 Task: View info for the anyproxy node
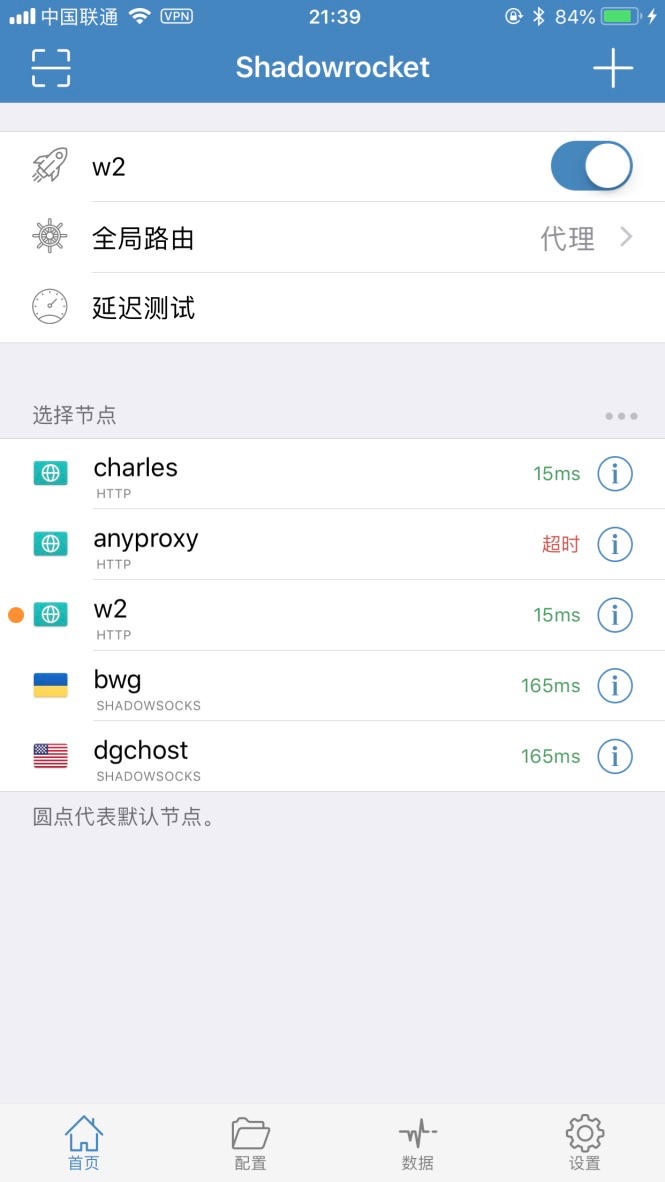[x=615, y=545]
